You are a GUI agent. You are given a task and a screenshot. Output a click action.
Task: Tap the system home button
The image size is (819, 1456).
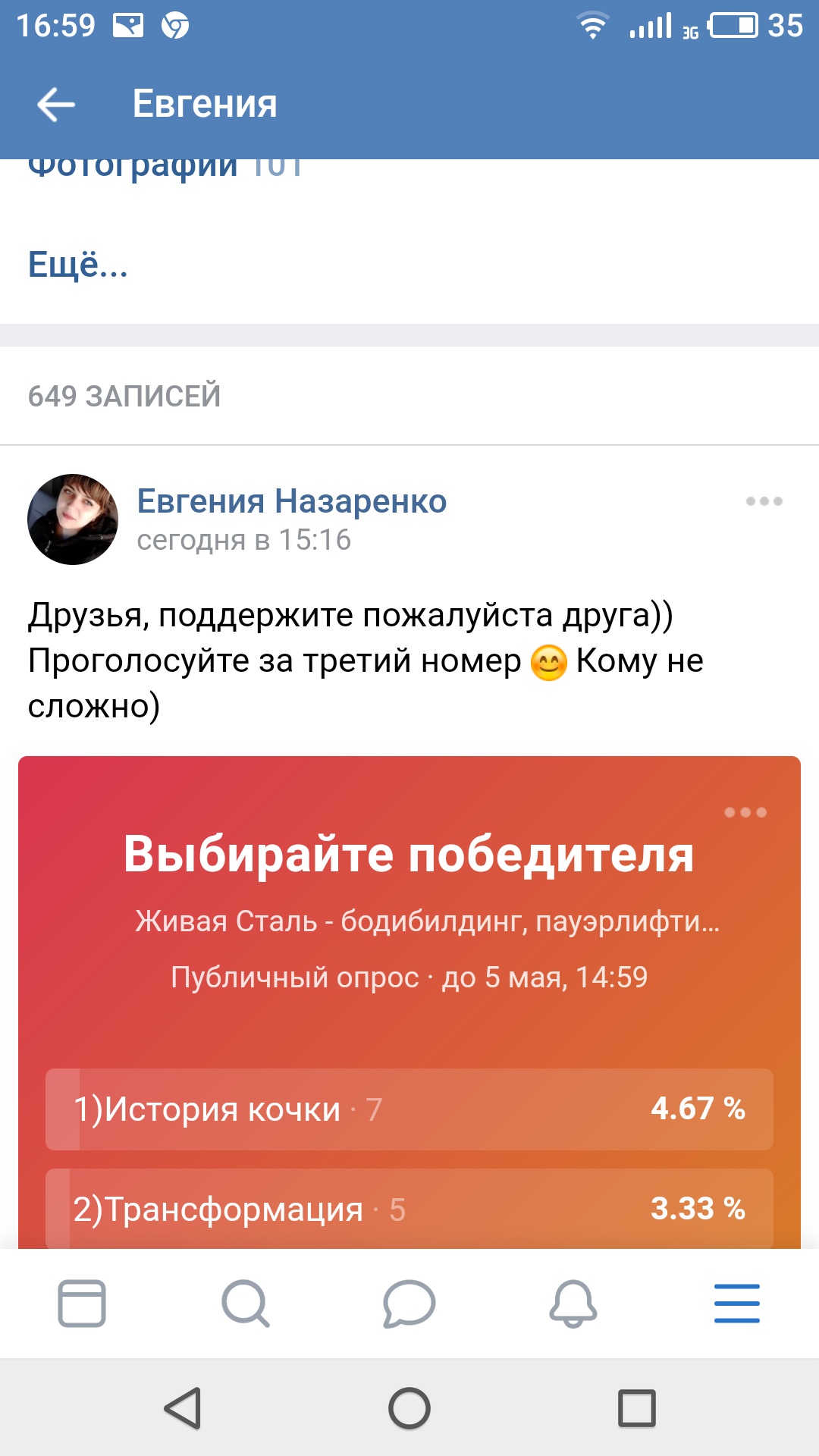click(x=409, y=1408)
